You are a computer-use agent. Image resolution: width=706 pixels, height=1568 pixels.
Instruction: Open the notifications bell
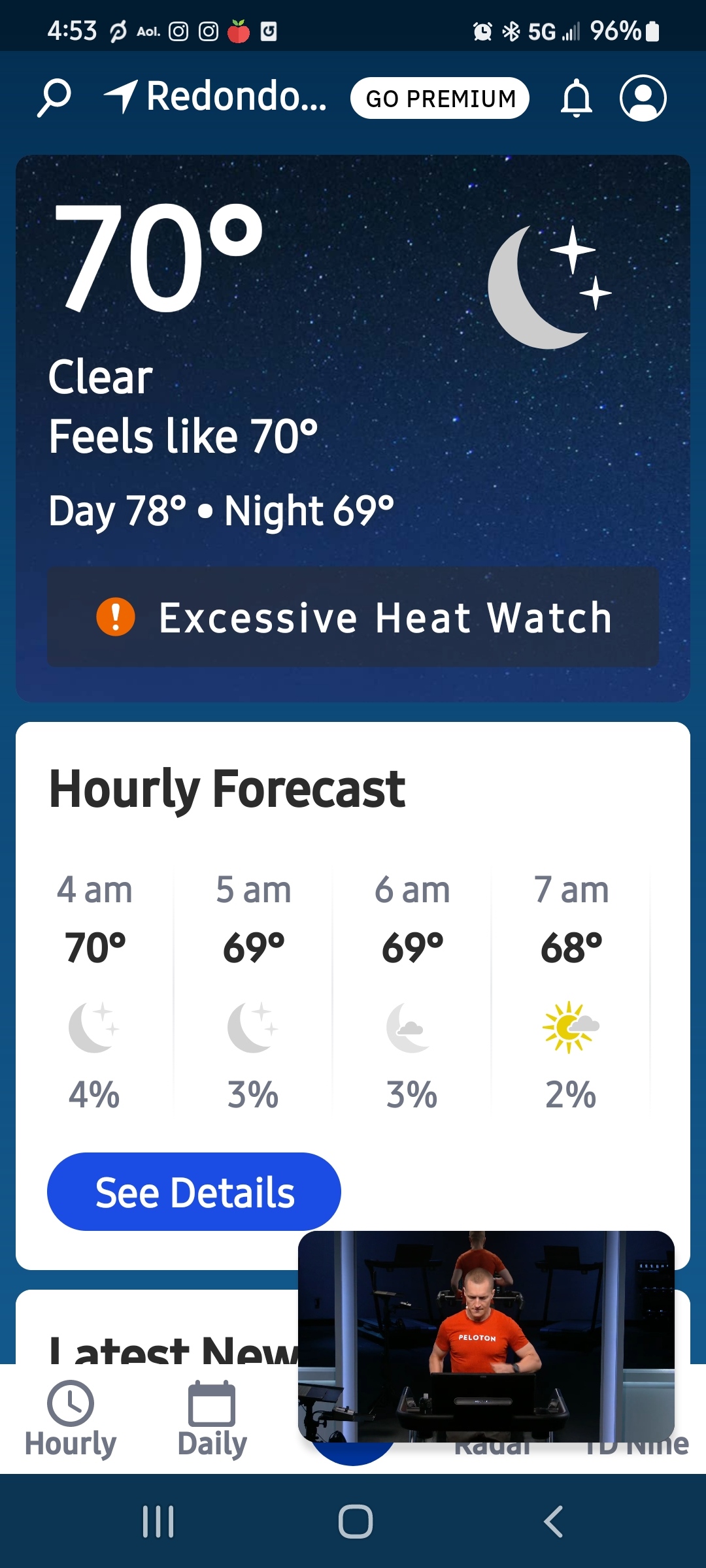[x=576, y=98]
